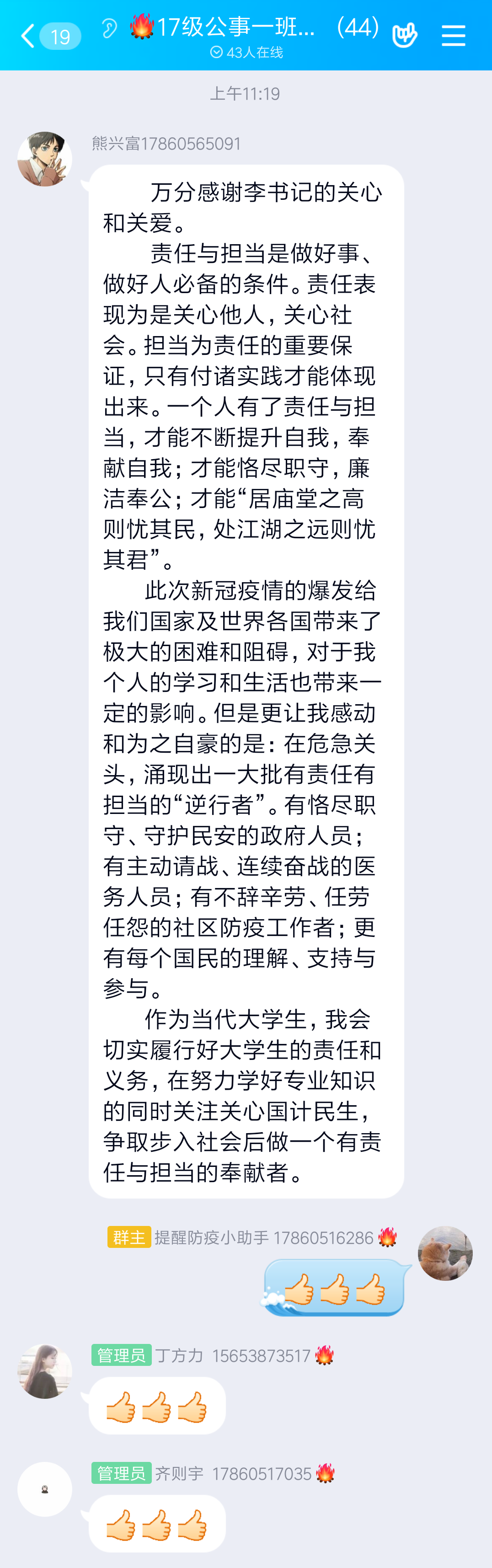Screen dimensions: 492x1568
Task: Open the group interaction hand icon
Action: pyautogui.click(x=404, y=35)
